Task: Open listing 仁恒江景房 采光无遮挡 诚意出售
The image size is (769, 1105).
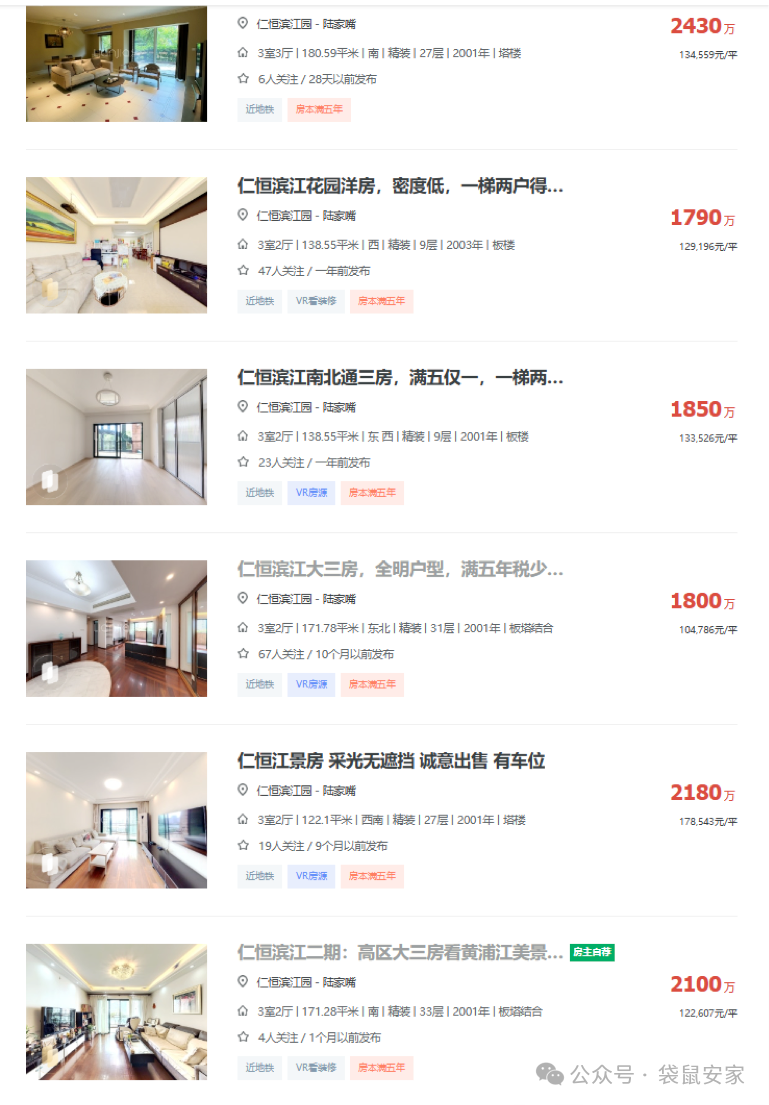Action: [391, 761]
